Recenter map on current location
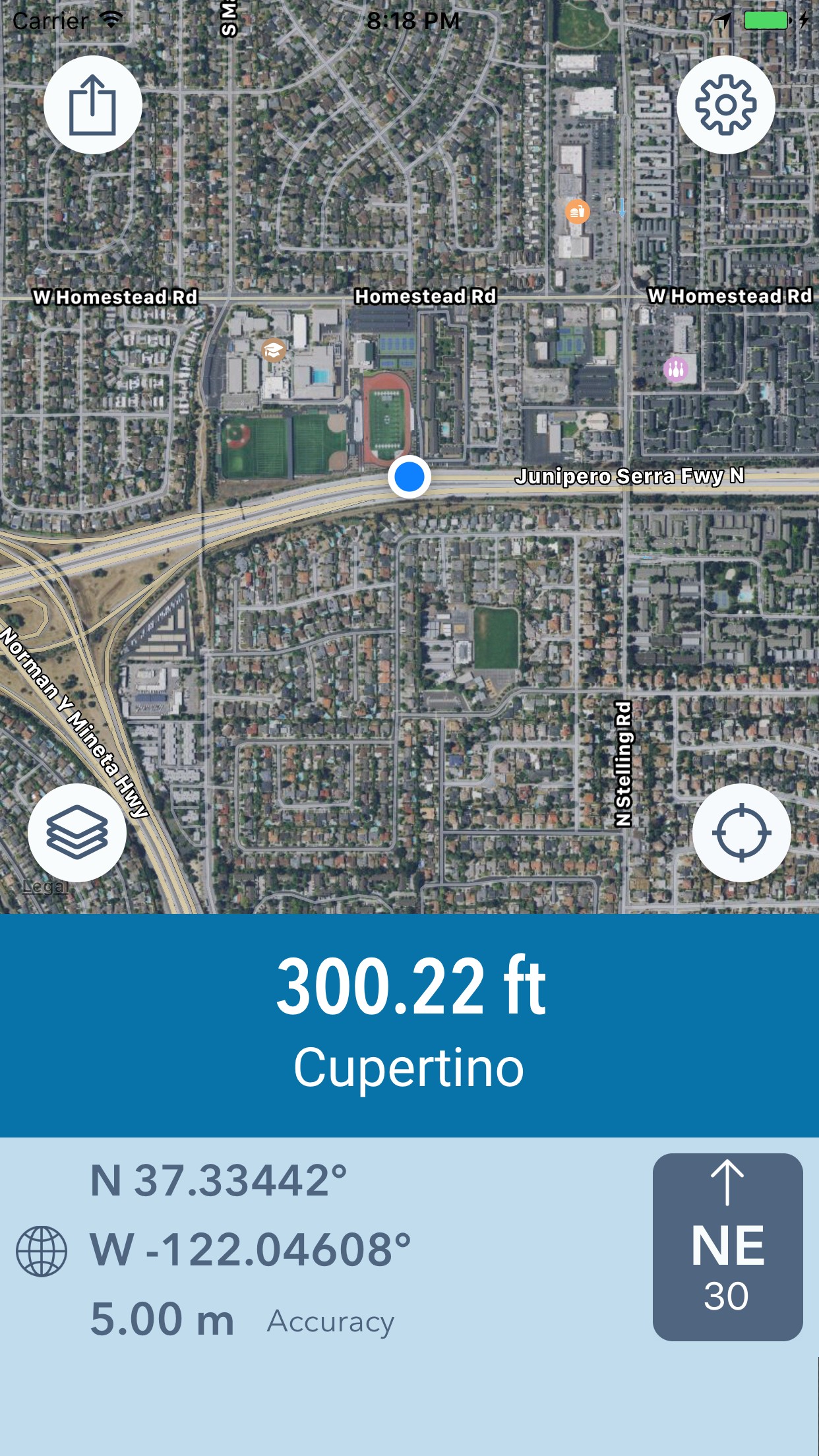The height and width of the screenshot is (1456, 819). 741,832
